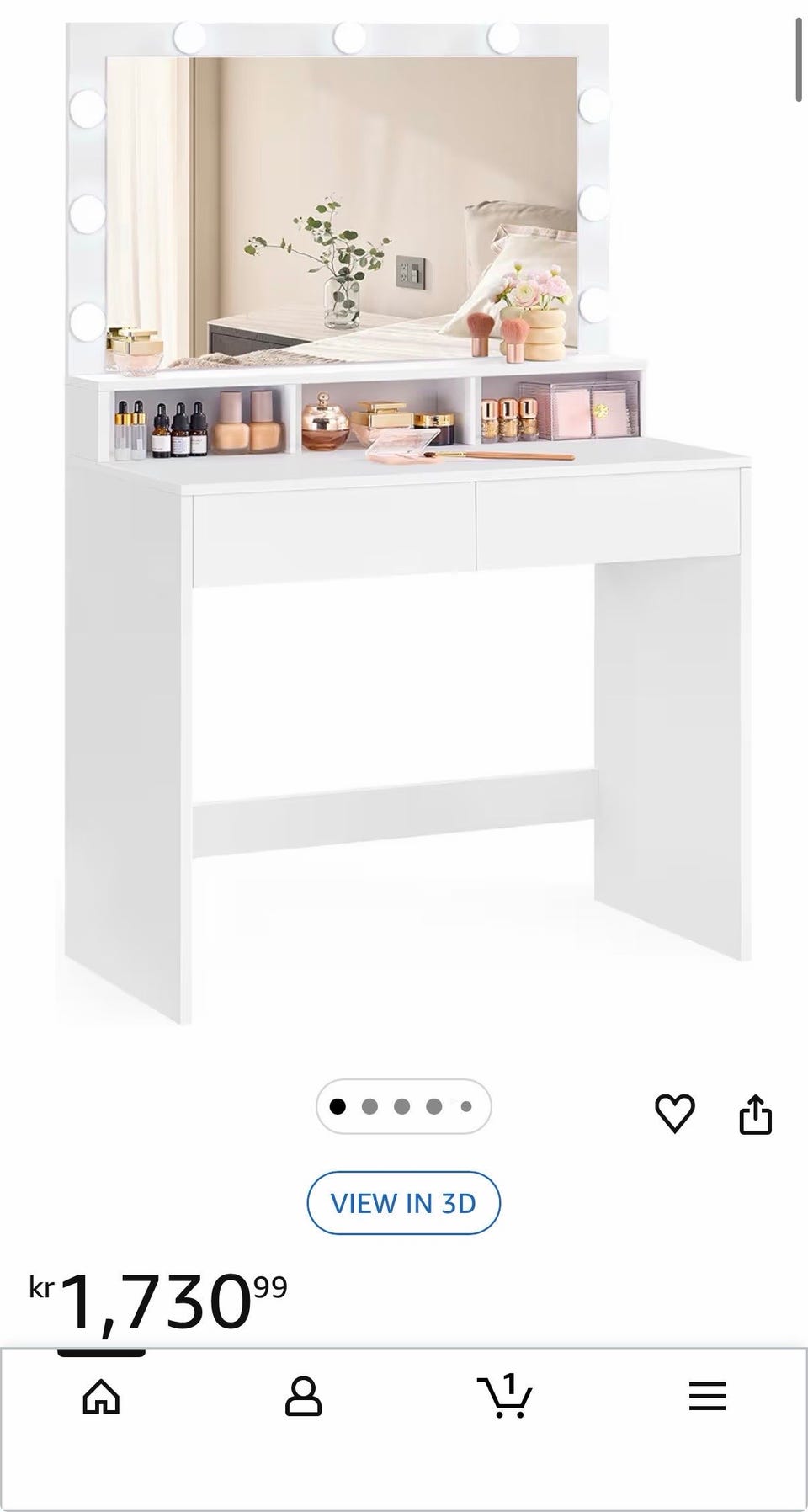The width and height of the screenshot is (808, 1512).
Task: Share this product listing
Action: [755, 1114]
